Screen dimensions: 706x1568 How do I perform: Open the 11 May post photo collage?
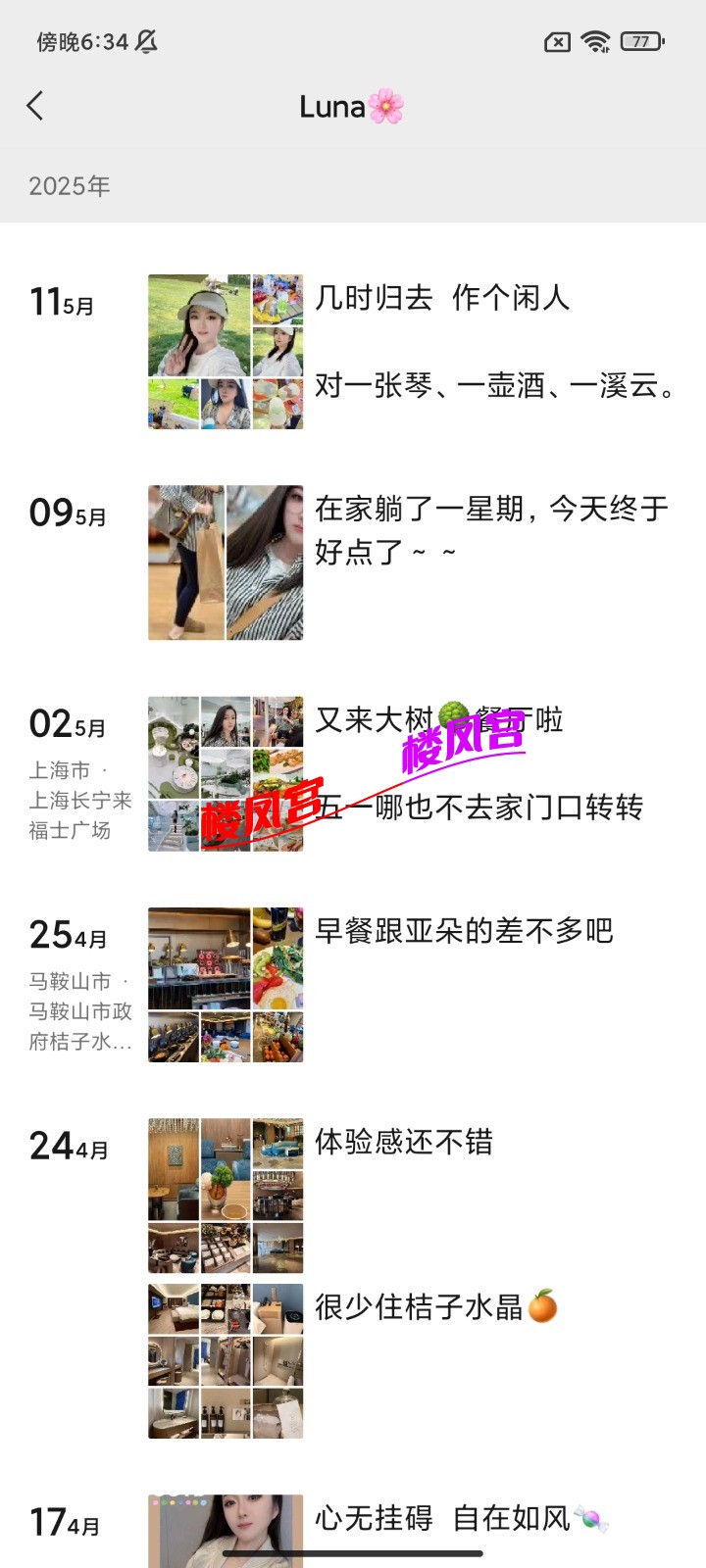click(226, 352)
